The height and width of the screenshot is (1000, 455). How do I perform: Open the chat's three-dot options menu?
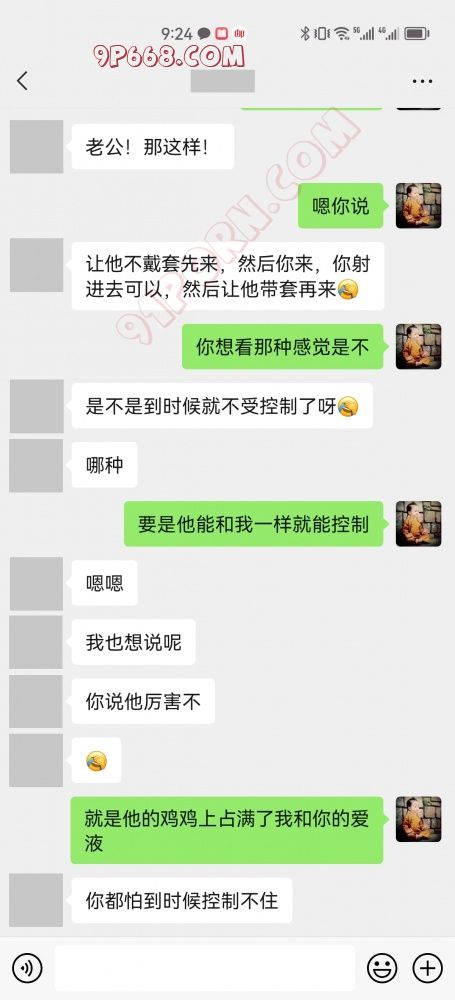point(422,82)
